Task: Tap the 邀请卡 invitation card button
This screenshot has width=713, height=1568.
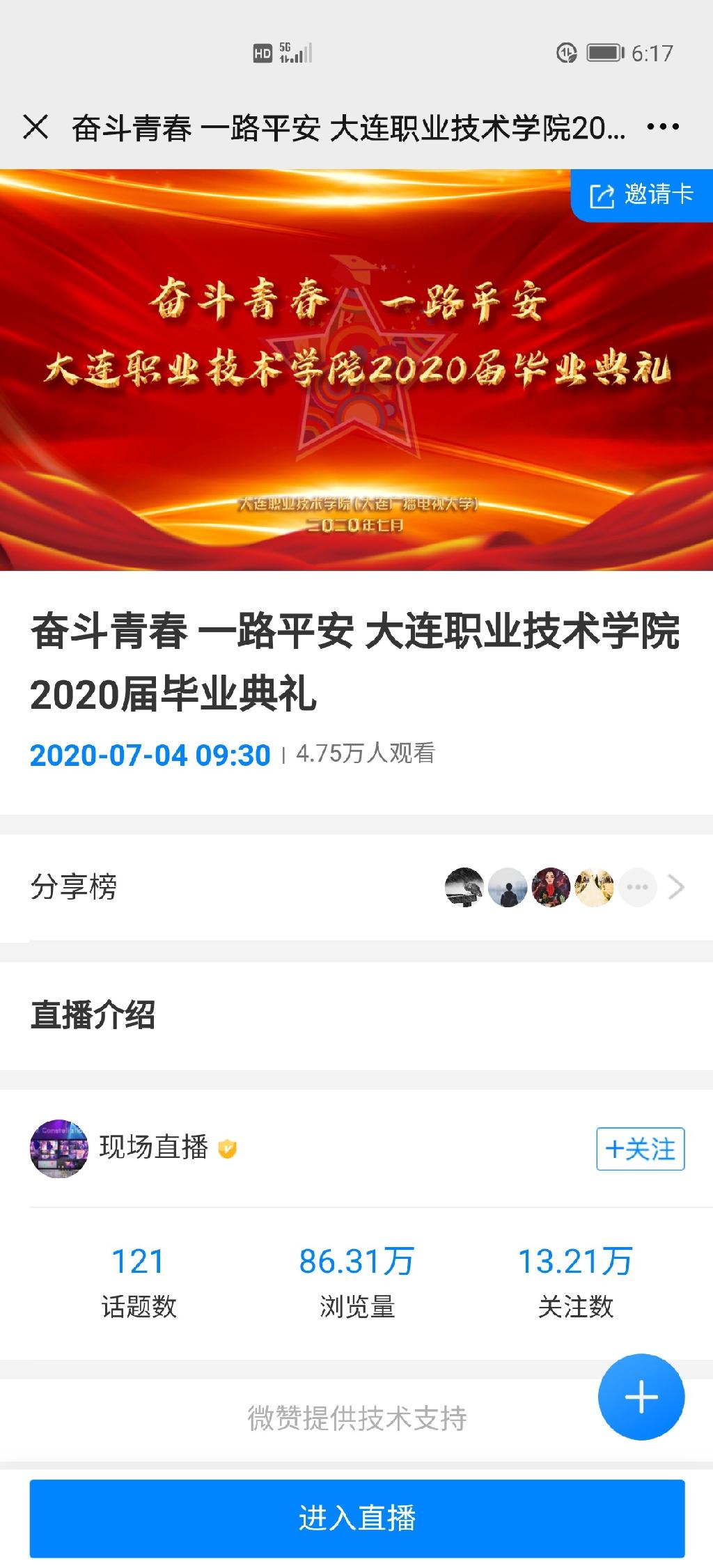Action: [x=641, y=195]
